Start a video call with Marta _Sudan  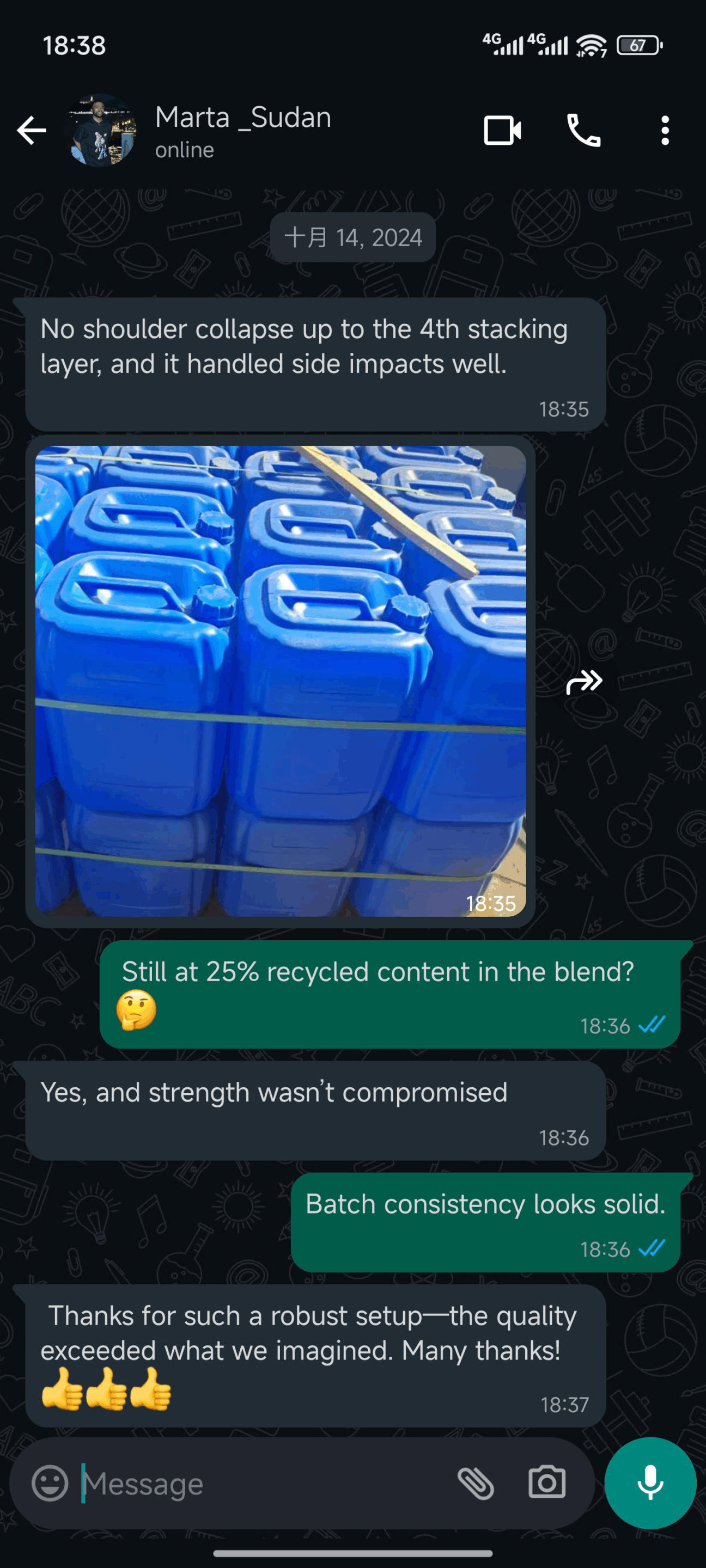[x=502, y=130]
